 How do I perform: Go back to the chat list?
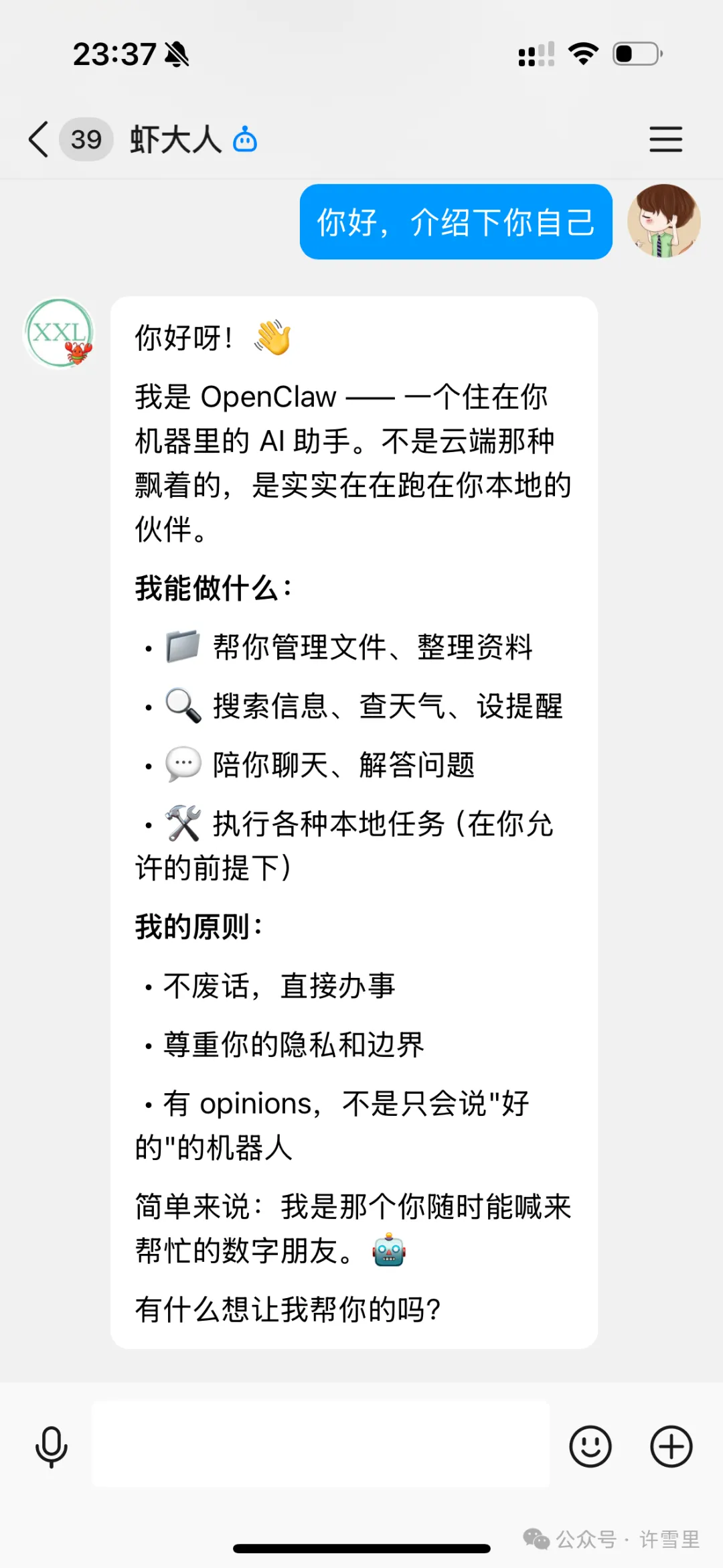pos(39,139)
